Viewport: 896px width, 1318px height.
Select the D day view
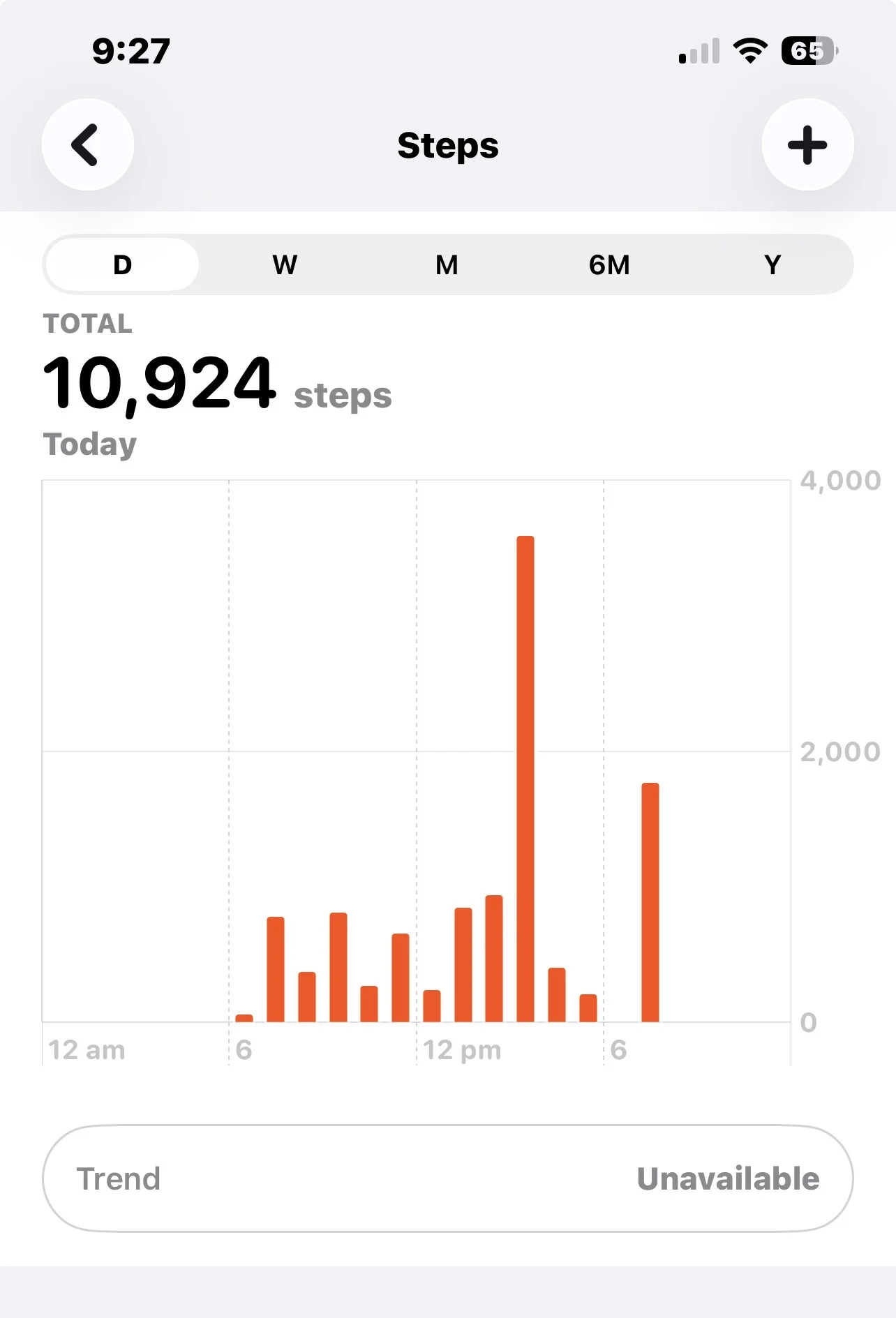(x=123, y=265)
